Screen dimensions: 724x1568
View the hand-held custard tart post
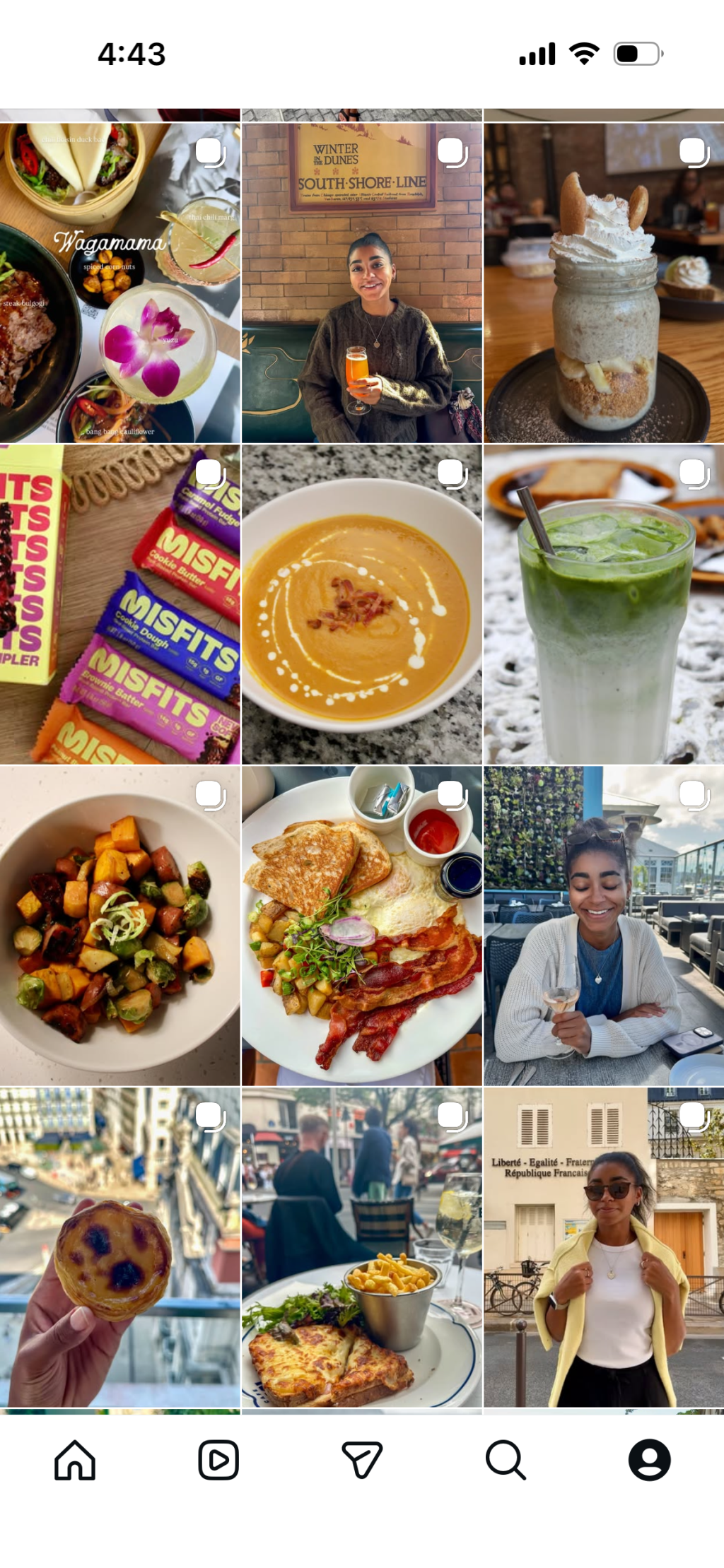point(120,1247)
